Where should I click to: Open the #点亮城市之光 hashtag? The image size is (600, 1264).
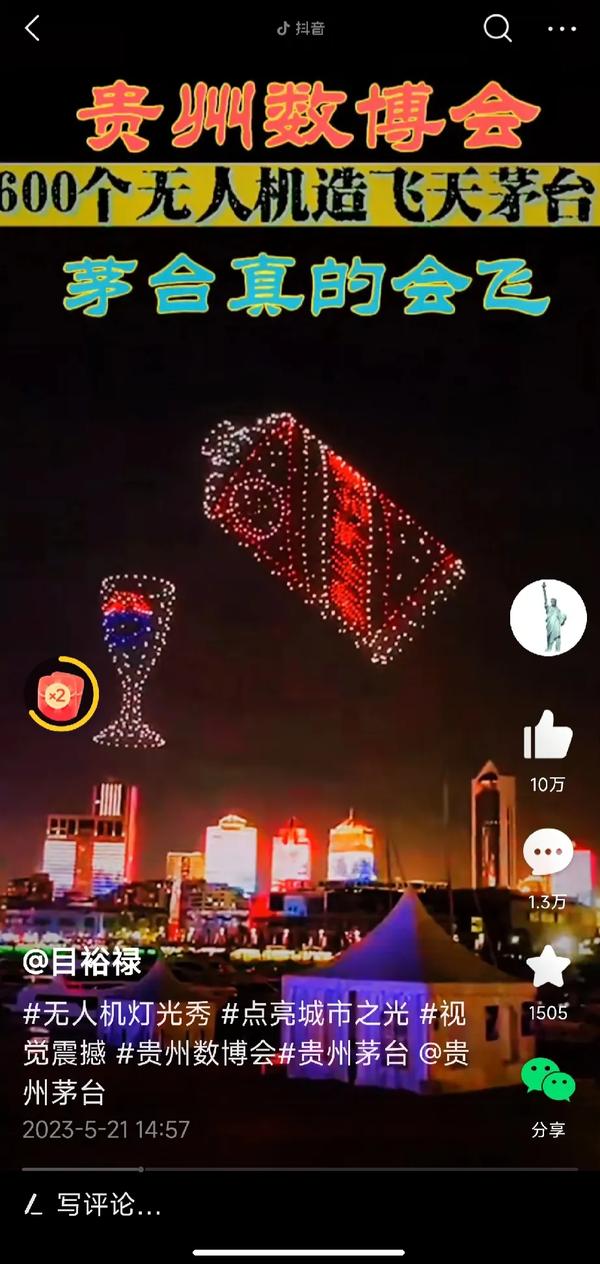pyautogui.click(x=316, y=1014)
